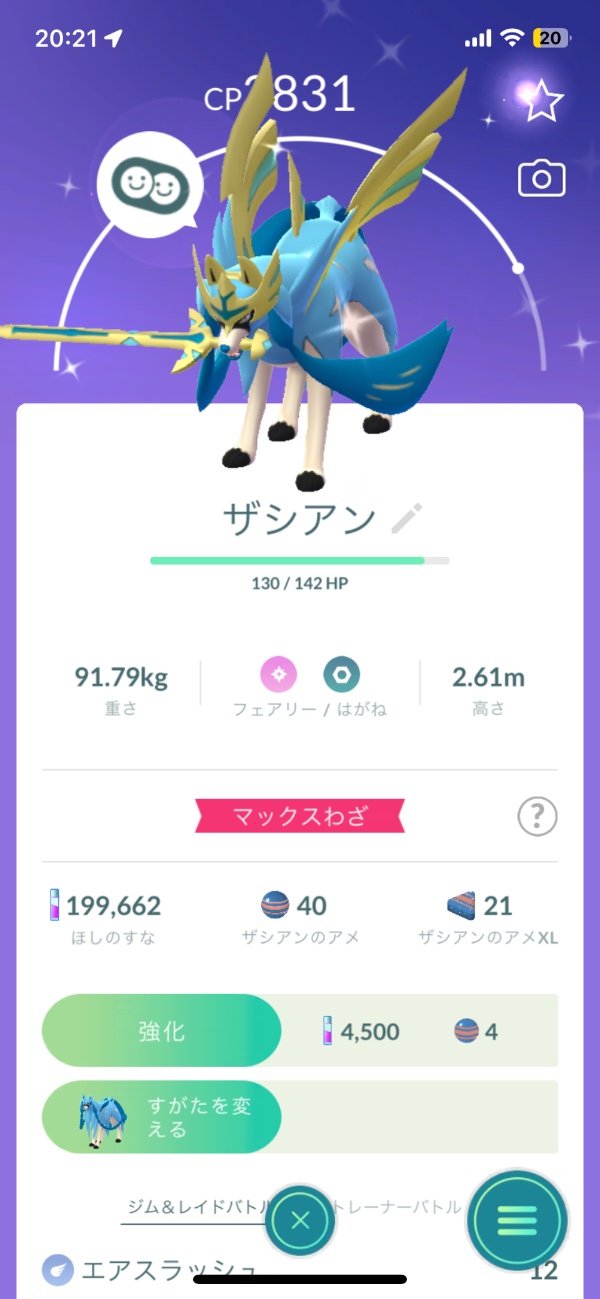Tap the buddy smiley faces bubble
600x1299 pixels.
(x=150, y=184)
